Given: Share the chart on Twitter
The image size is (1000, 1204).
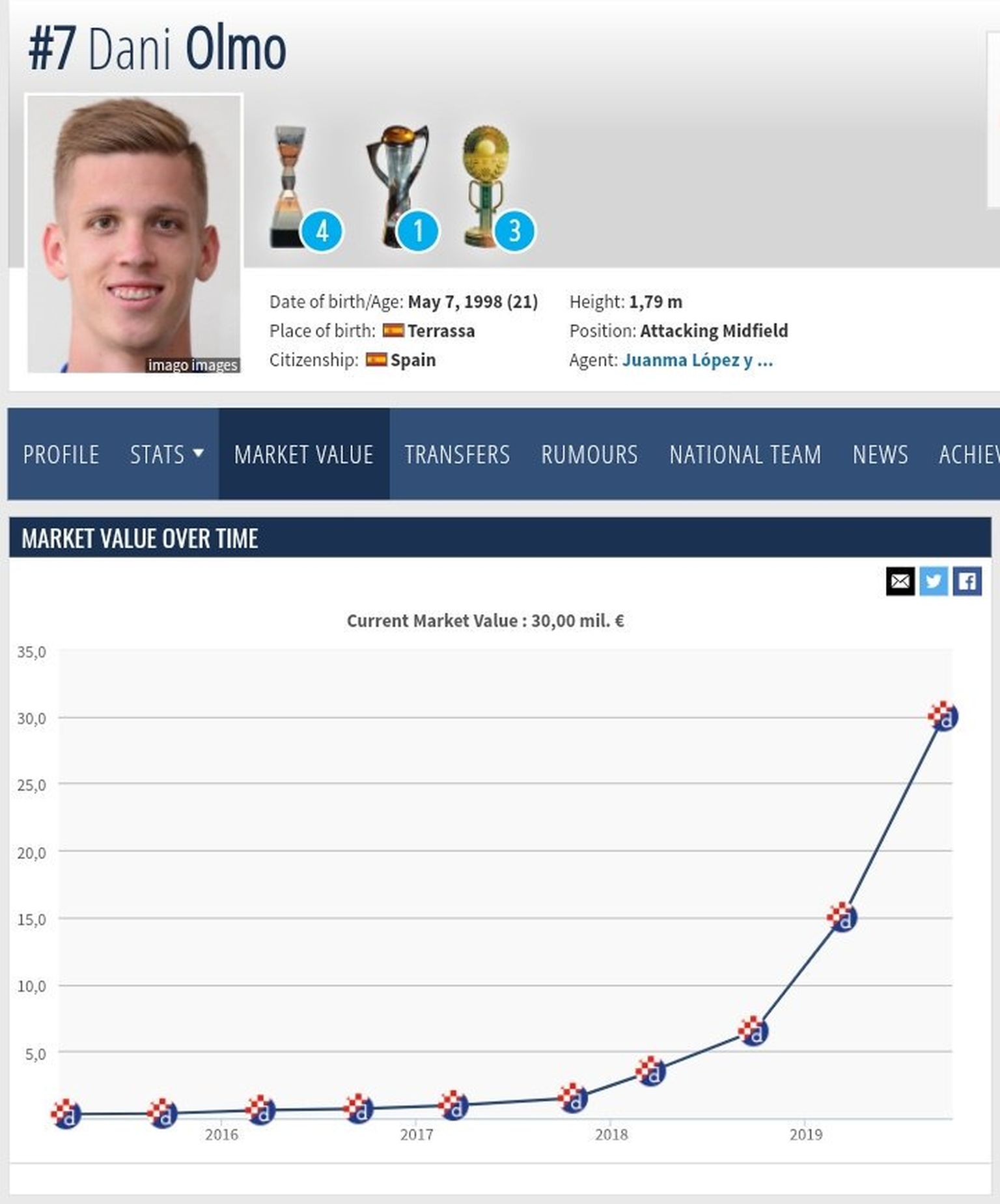Looking at the screenshot, I should point(934,581).
